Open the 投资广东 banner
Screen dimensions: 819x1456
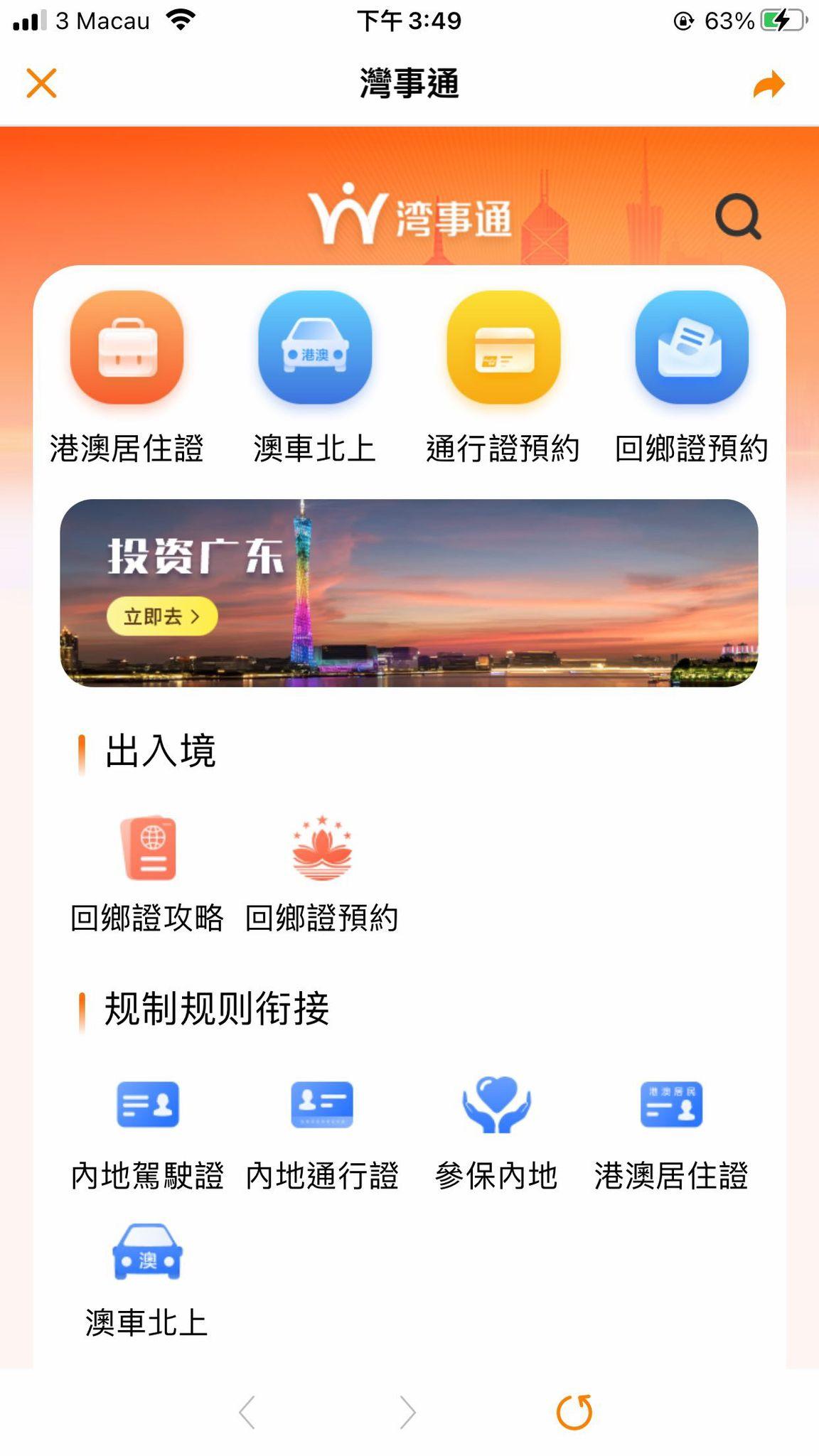(498, 592)
